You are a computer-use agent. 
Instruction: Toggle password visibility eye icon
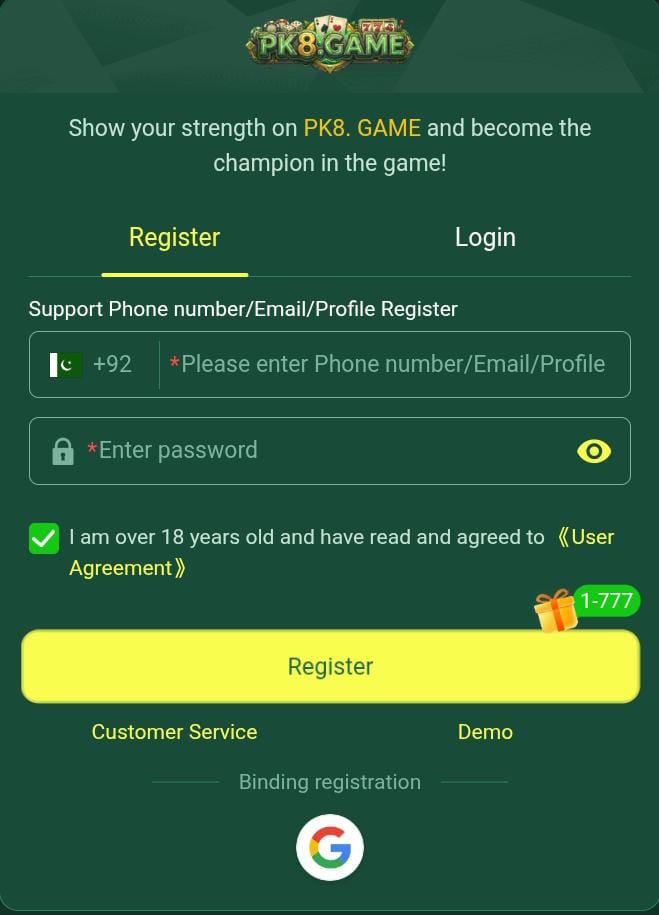tap(594, 451)
